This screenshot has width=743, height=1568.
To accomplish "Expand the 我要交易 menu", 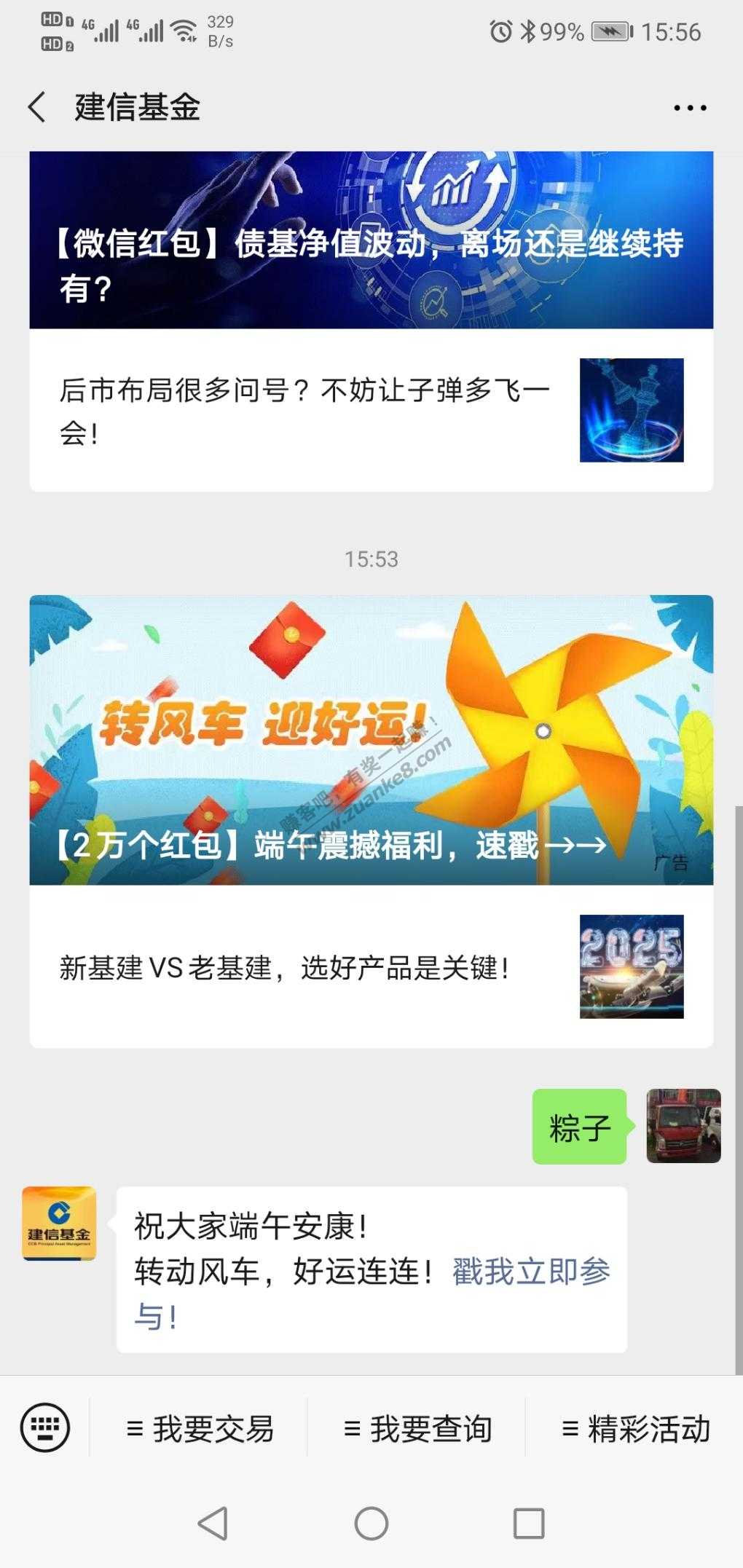I will pyautogui.click(x=200, y=1429).
